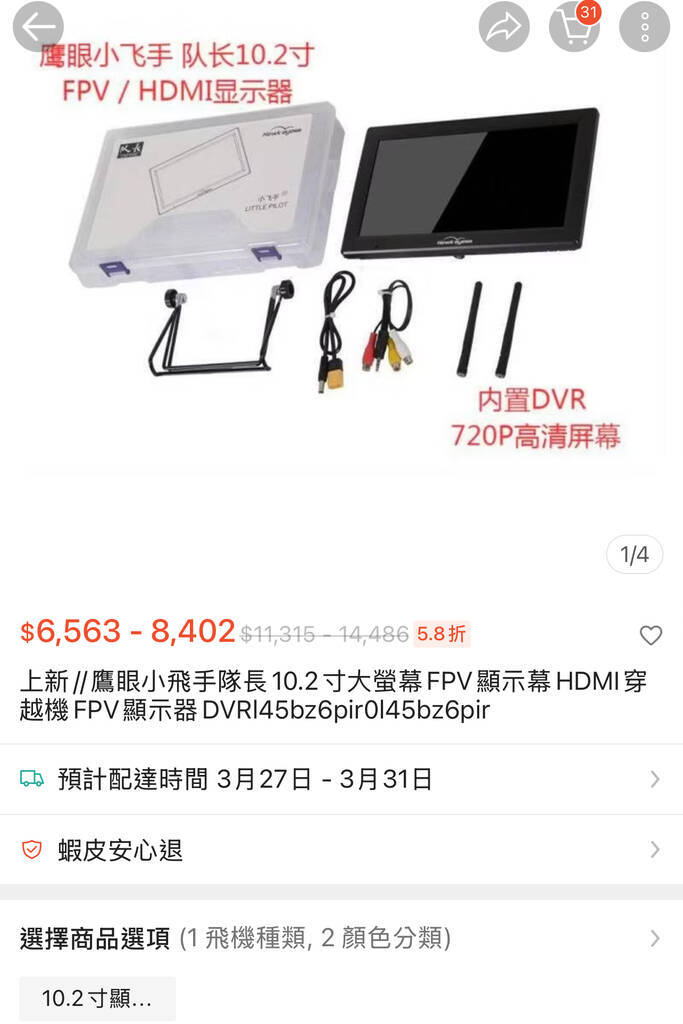
Task: Go back using the arrow icon
Action: click(38, 27)
